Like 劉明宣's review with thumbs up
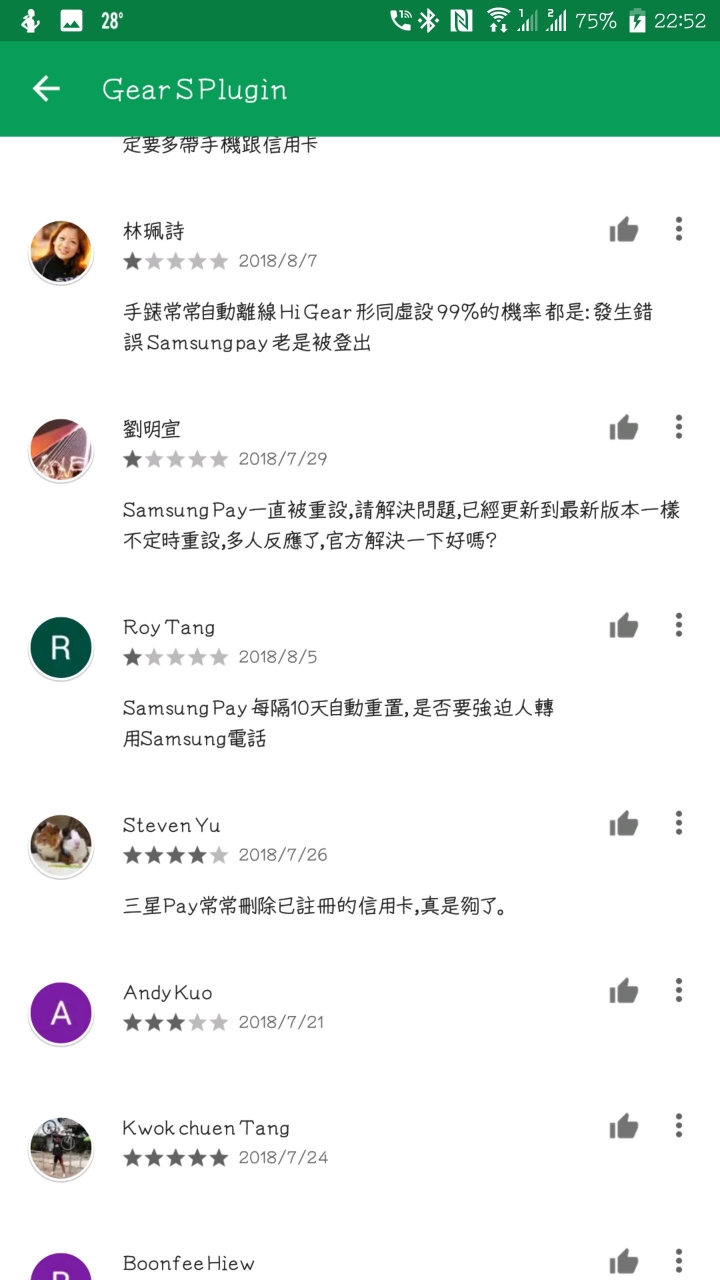Viewport: 720px width, 1280px height. pyautogui.click(x=623, y=428)
